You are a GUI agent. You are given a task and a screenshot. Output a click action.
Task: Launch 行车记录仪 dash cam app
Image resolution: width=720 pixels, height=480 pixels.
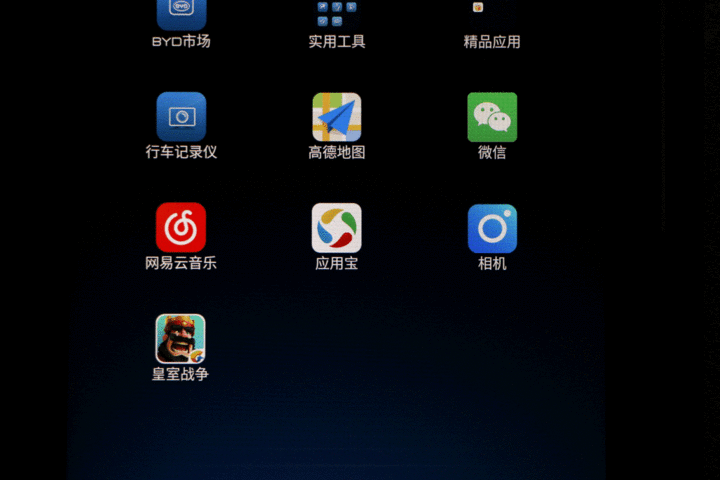181,117
